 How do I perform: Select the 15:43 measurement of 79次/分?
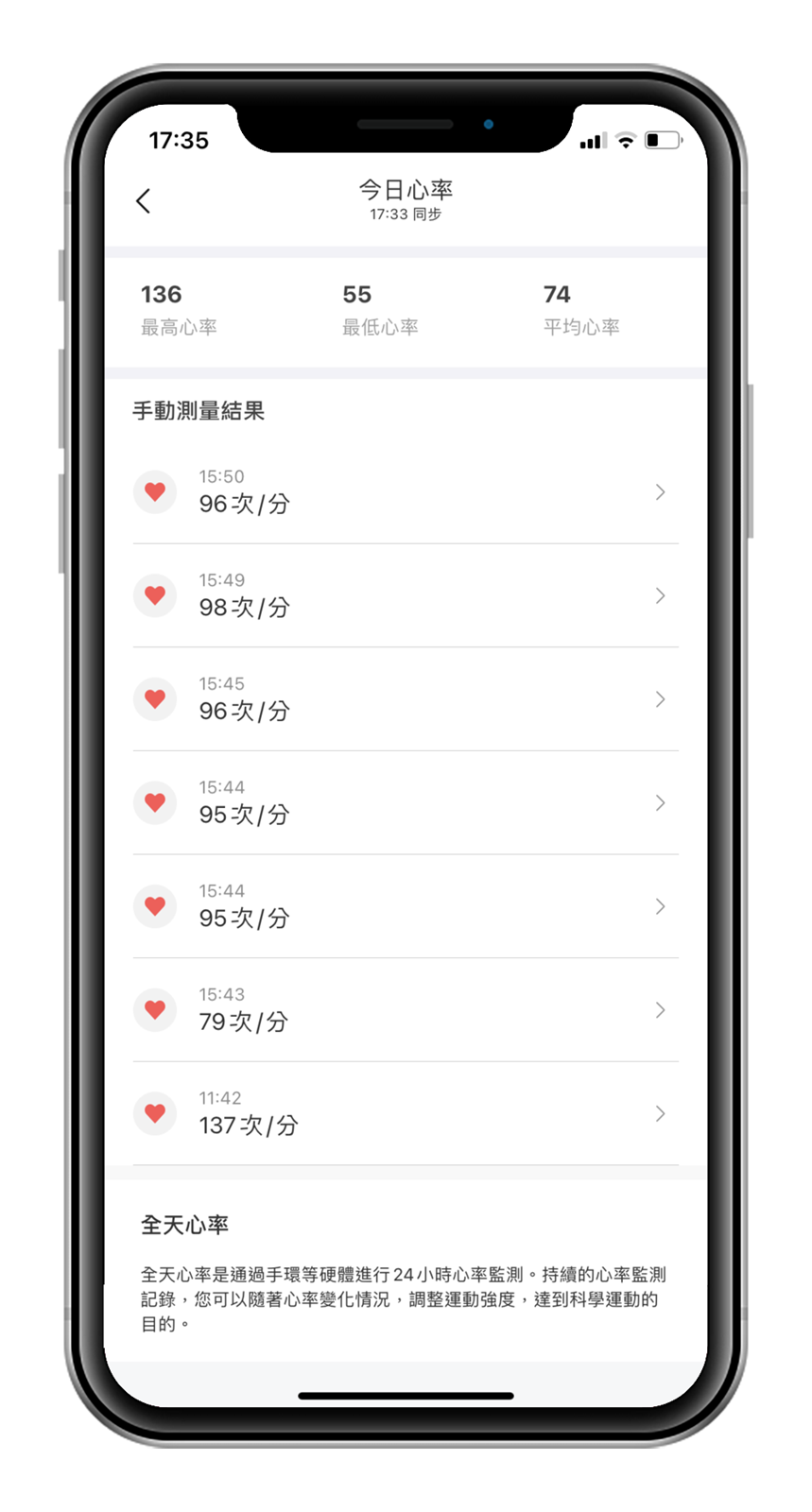(x=405, y=1009)
